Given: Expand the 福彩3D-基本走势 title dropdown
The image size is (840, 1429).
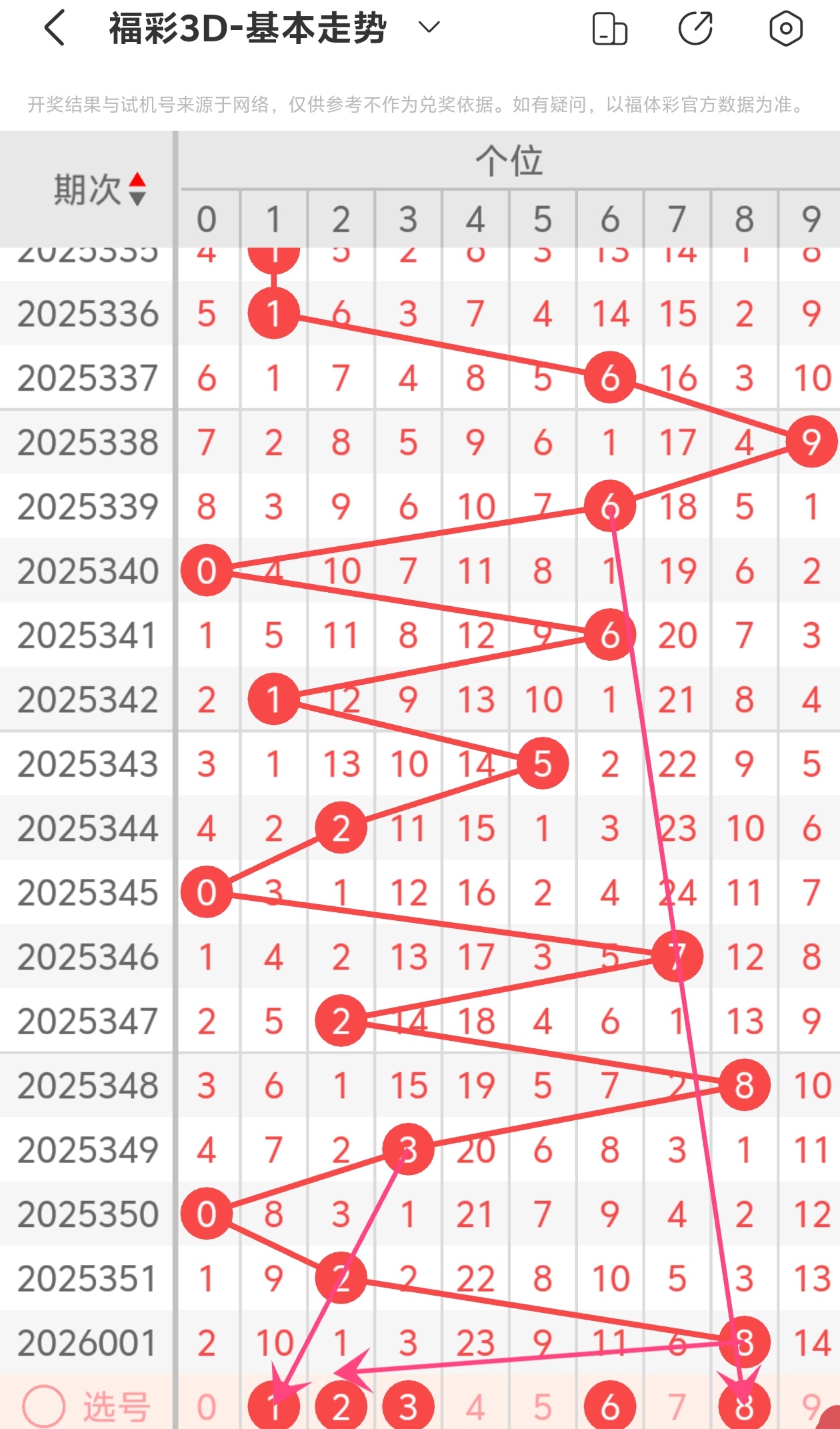Looking at the screenshot, I should [429, 27].
